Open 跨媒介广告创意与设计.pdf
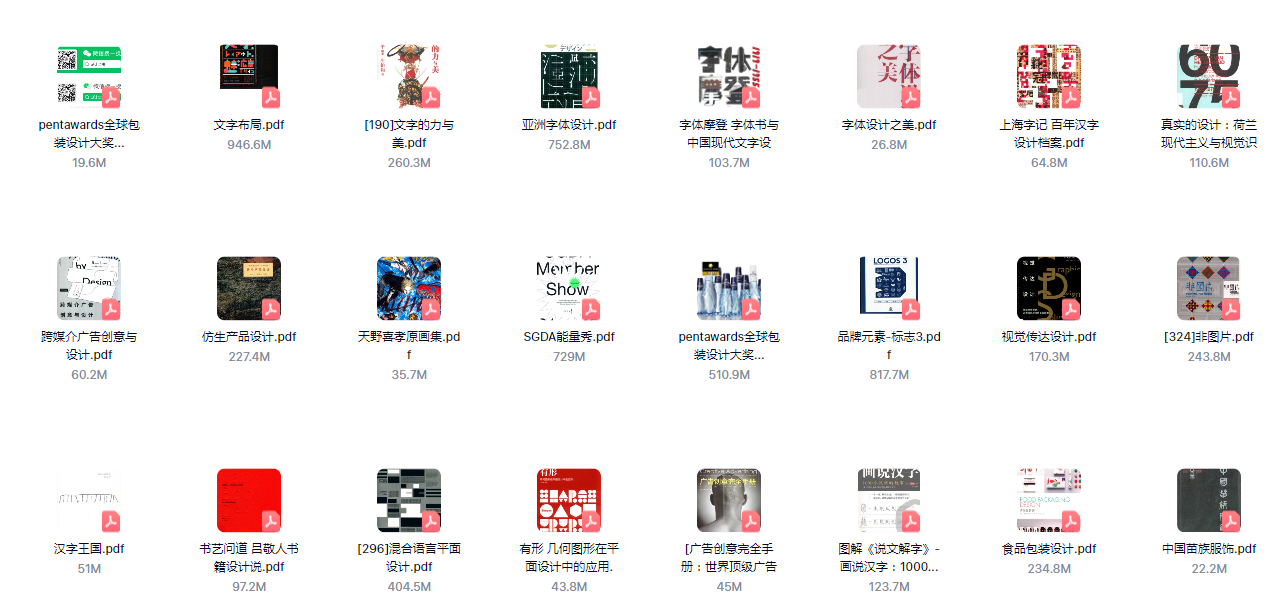Image resolution: width=1287 pixels, height=602 pixels. 89,288
